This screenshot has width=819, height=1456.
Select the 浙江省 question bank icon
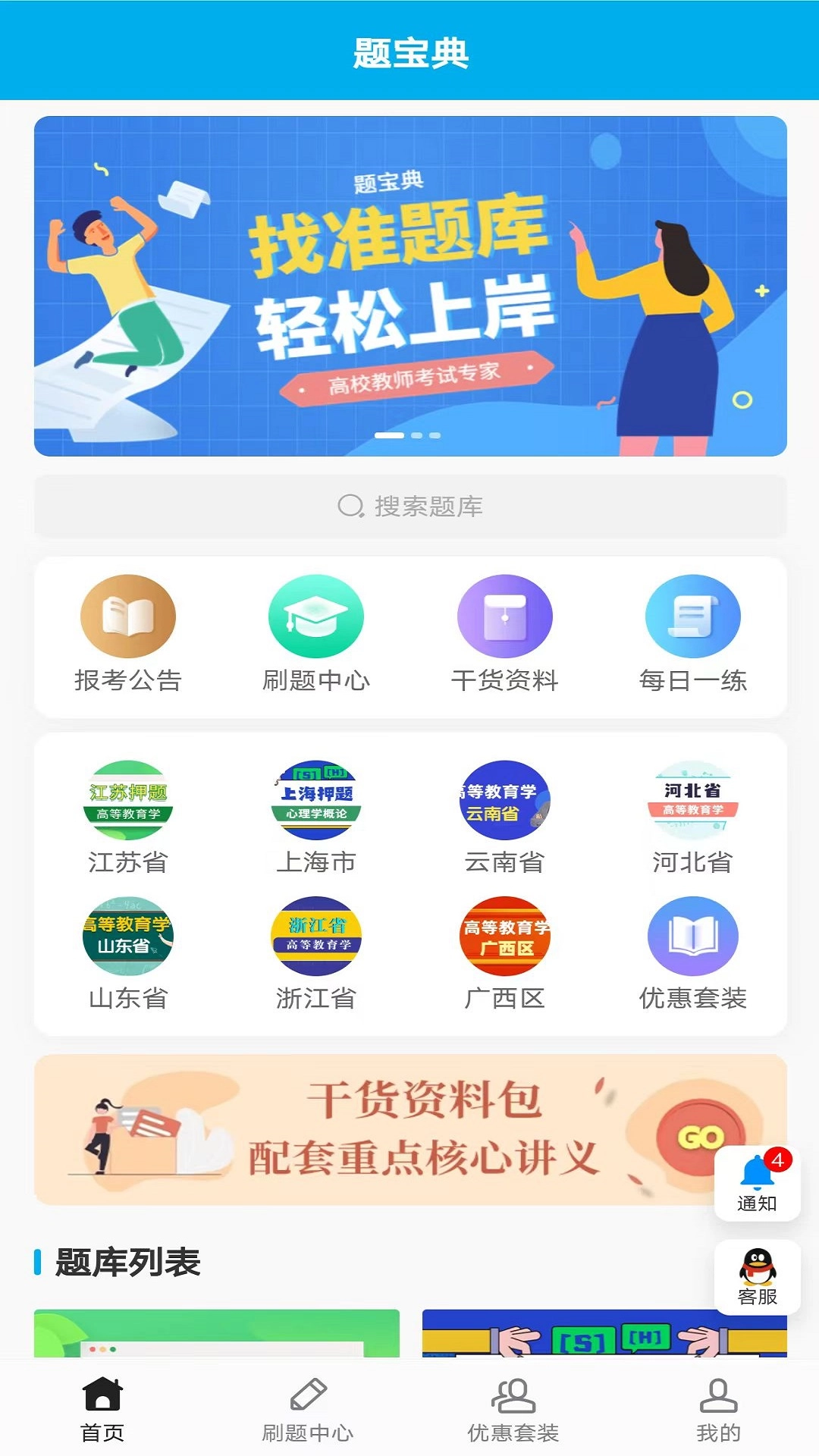click(317, 938)
